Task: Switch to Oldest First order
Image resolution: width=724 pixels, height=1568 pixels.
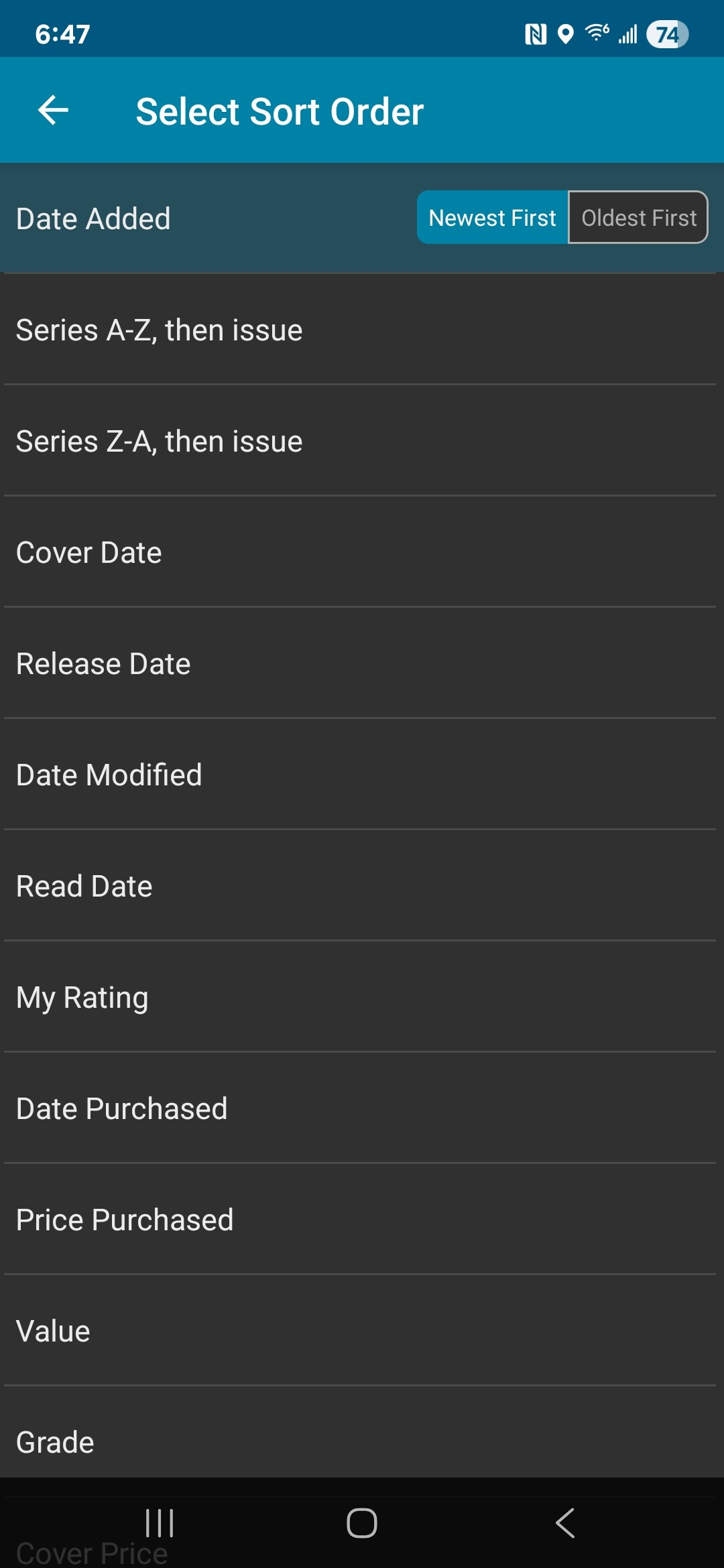Action: coord(638,218)
